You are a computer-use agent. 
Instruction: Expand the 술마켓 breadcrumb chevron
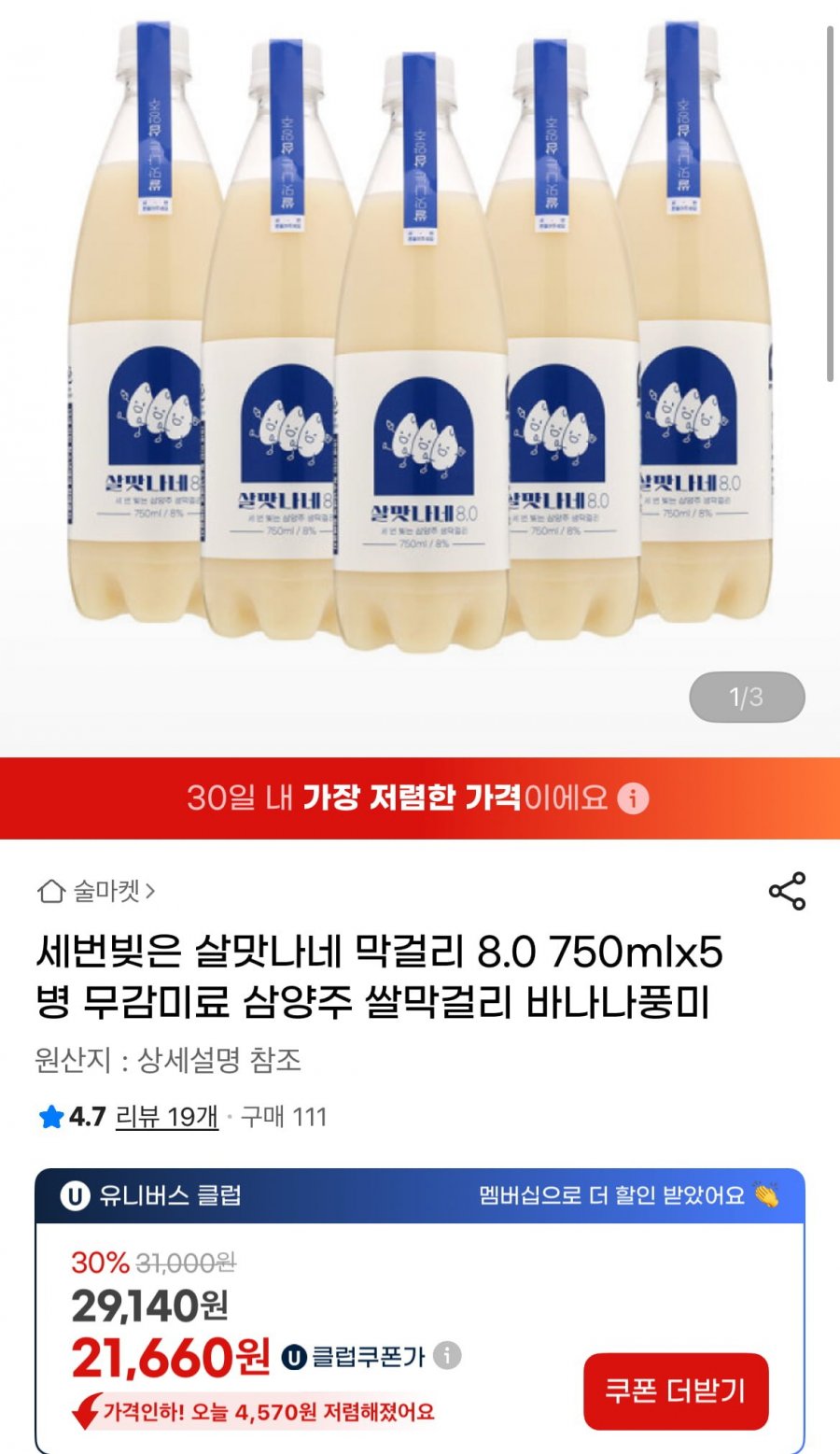point(152,893)
